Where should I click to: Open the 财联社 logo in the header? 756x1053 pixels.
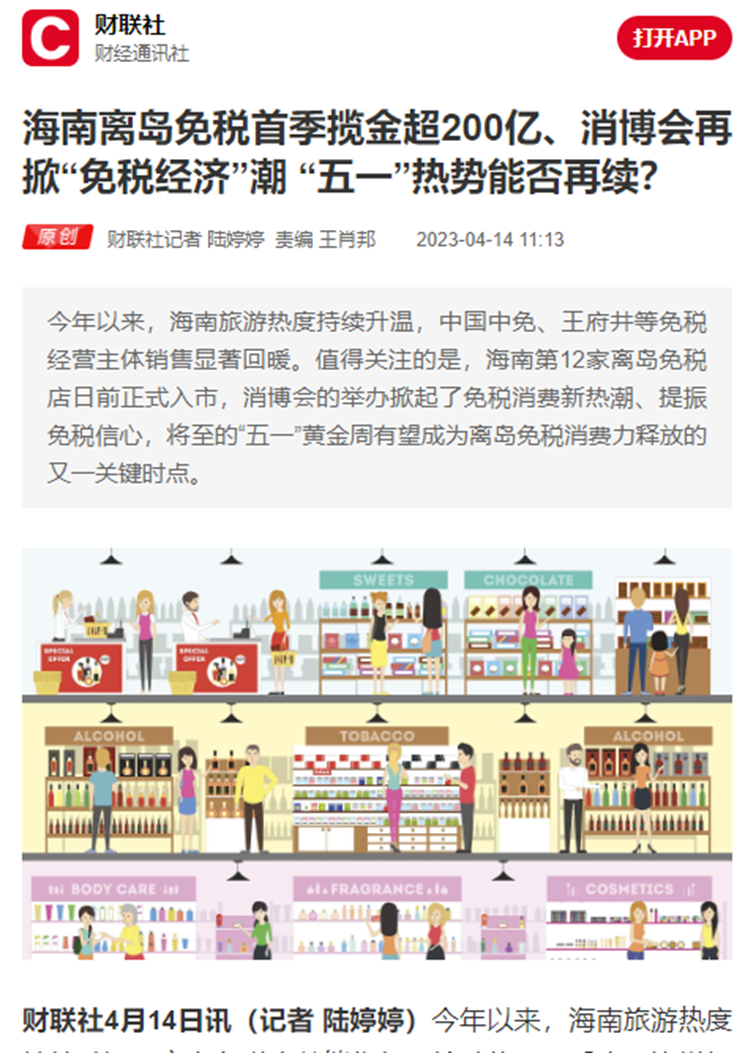tap(50, 39)
